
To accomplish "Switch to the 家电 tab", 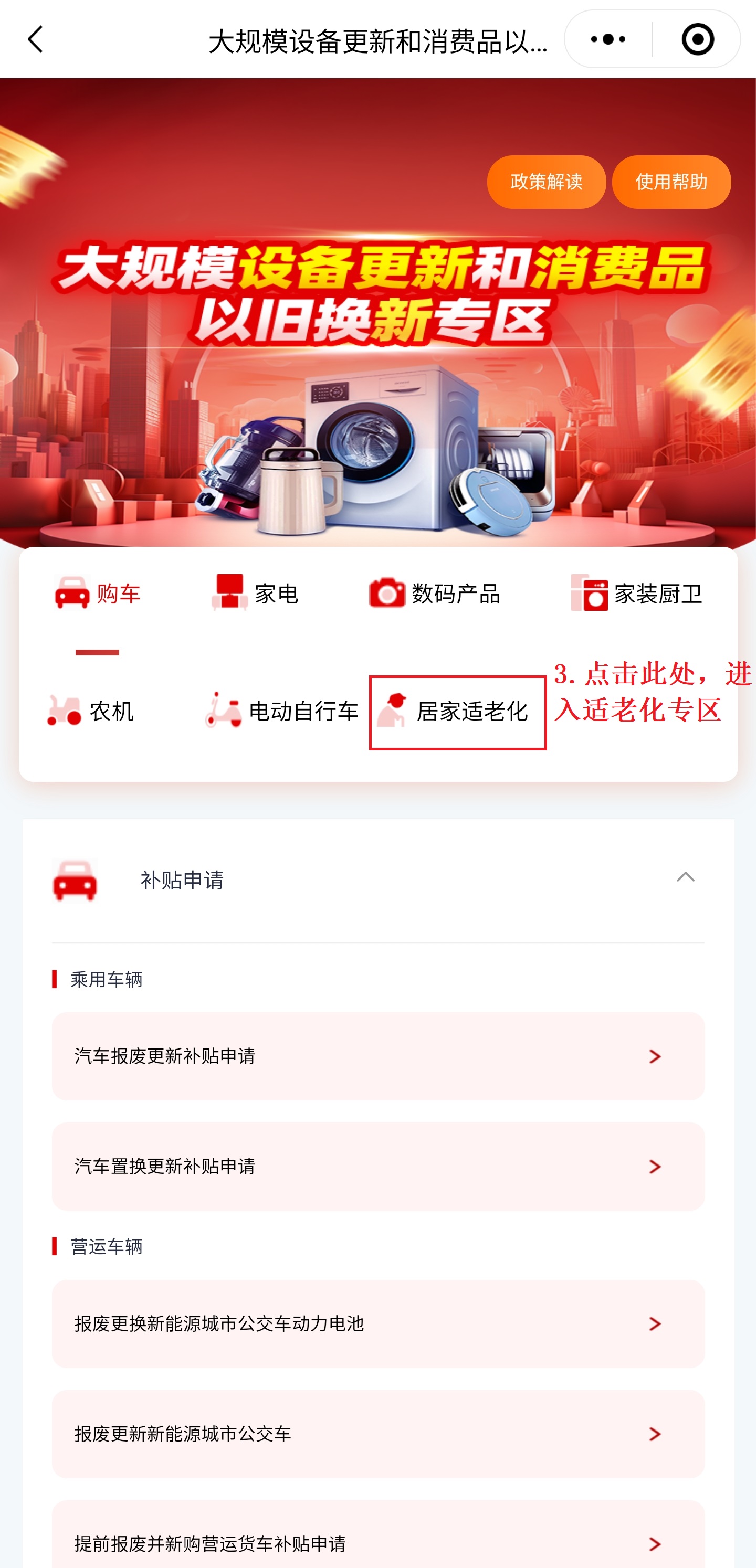I will coord(255,594).
